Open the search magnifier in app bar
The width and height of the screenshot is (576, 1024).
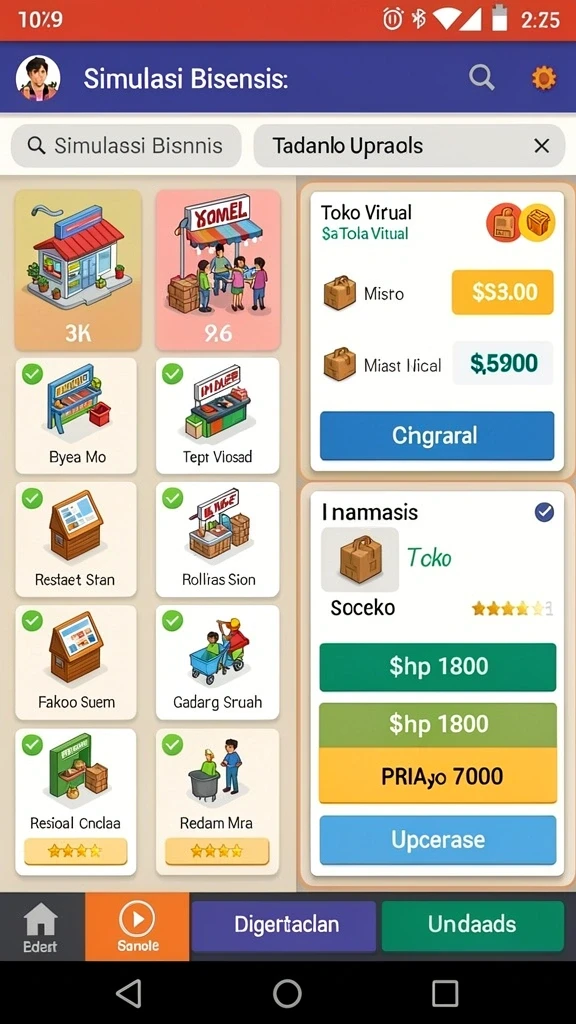(481, 78)
